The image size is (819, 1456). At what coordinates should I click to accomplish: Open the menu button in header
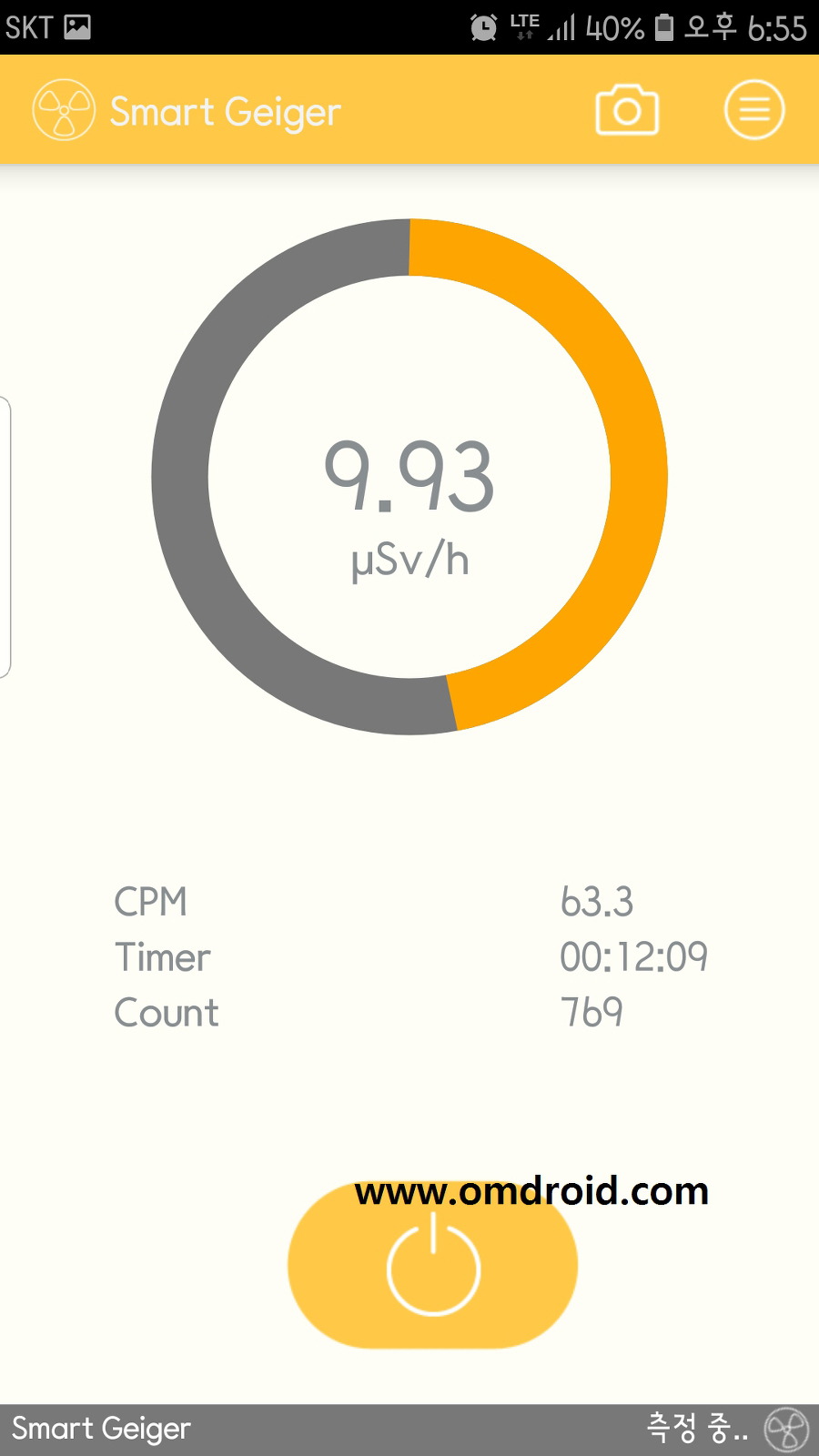[x=753, y=110]
